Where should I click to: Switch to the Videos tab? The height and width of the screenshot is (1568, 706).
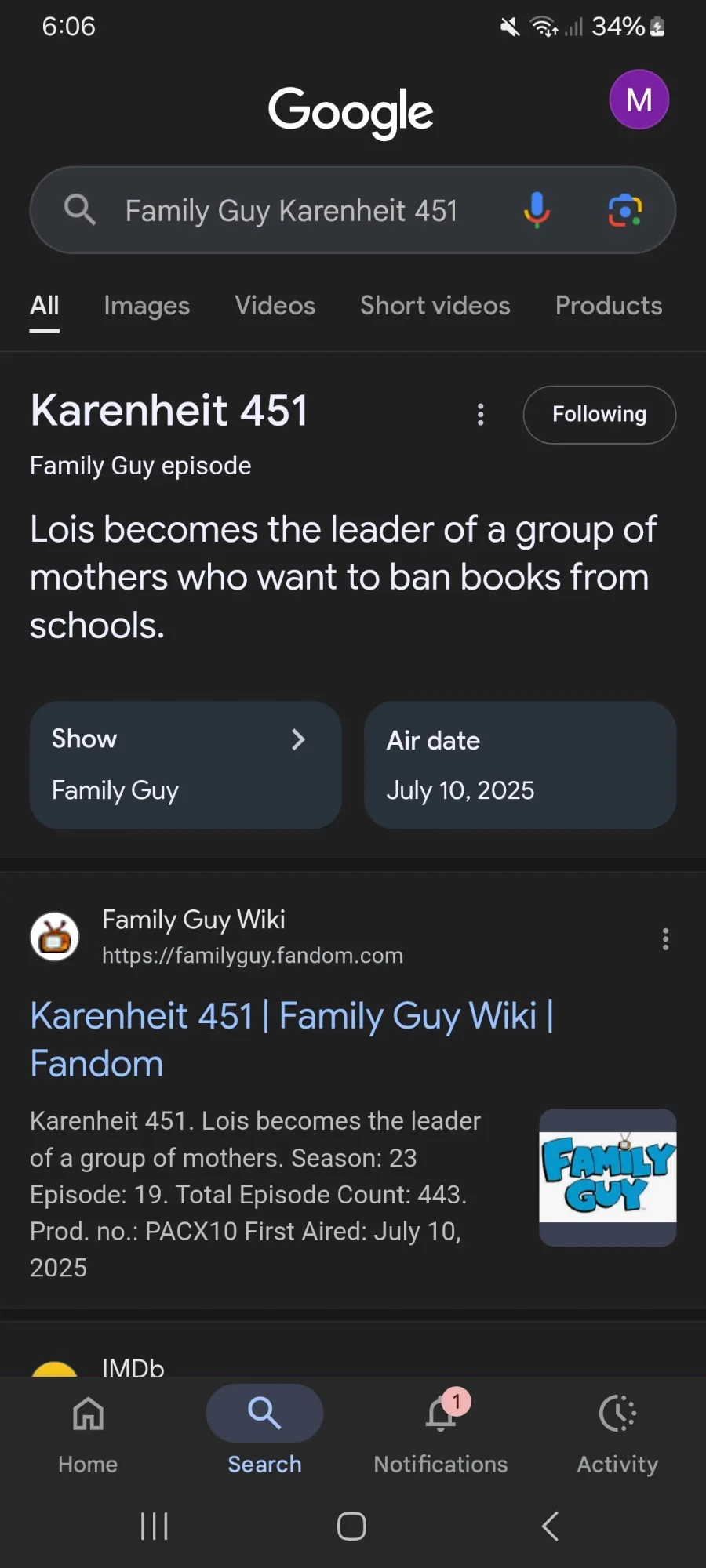coord(275,306)
